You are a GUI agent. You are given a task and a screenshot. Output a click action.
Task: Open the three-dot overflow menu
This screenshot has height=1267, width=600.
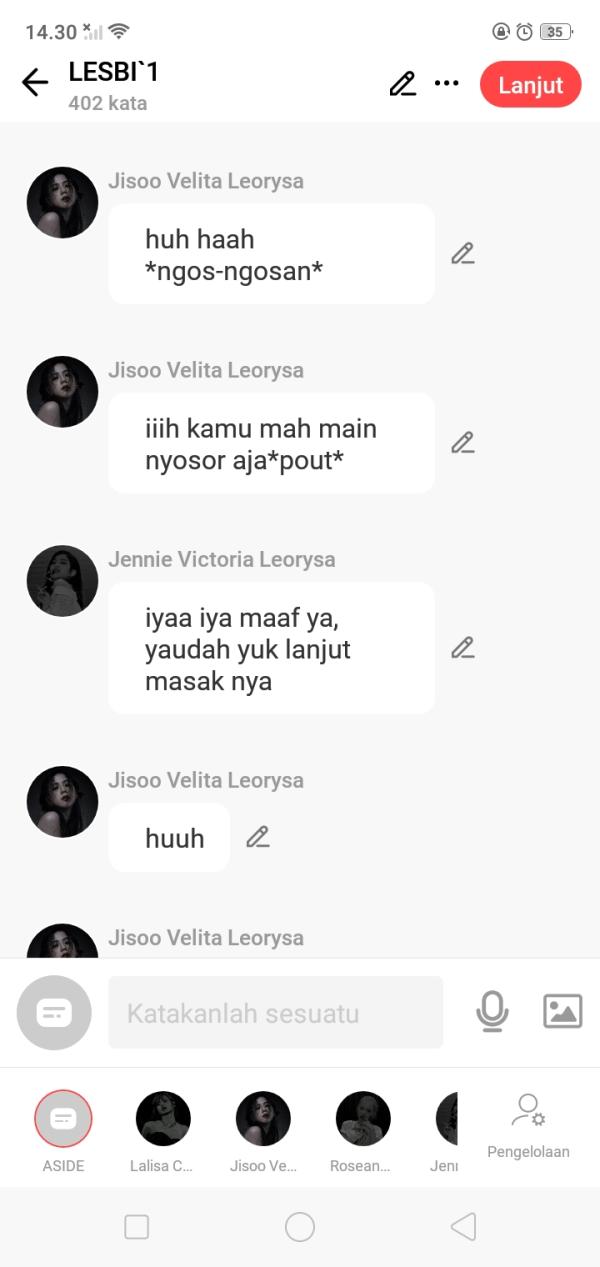pyautogui.click(x=446, y=84)
